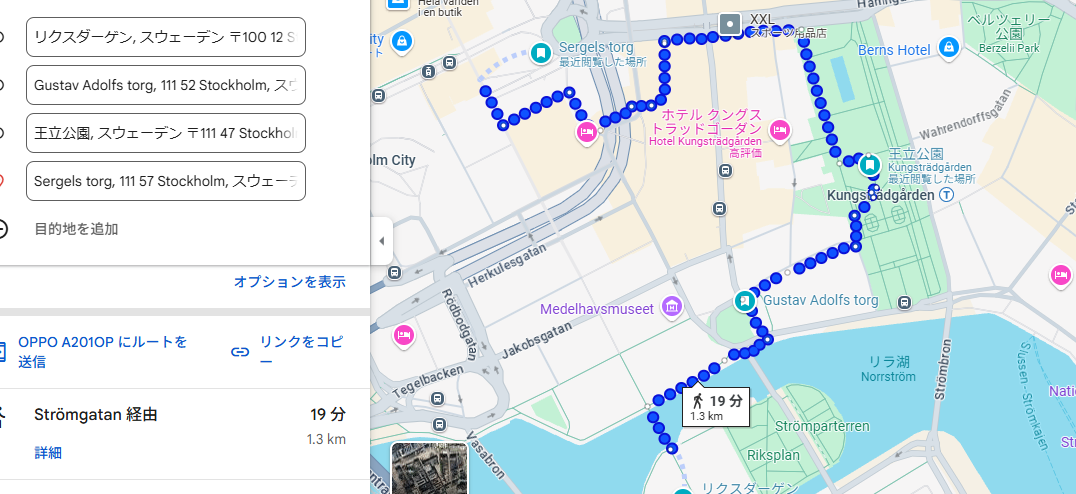
Task: Open the satellite layer thumbnail
Action: click(429, 468)
